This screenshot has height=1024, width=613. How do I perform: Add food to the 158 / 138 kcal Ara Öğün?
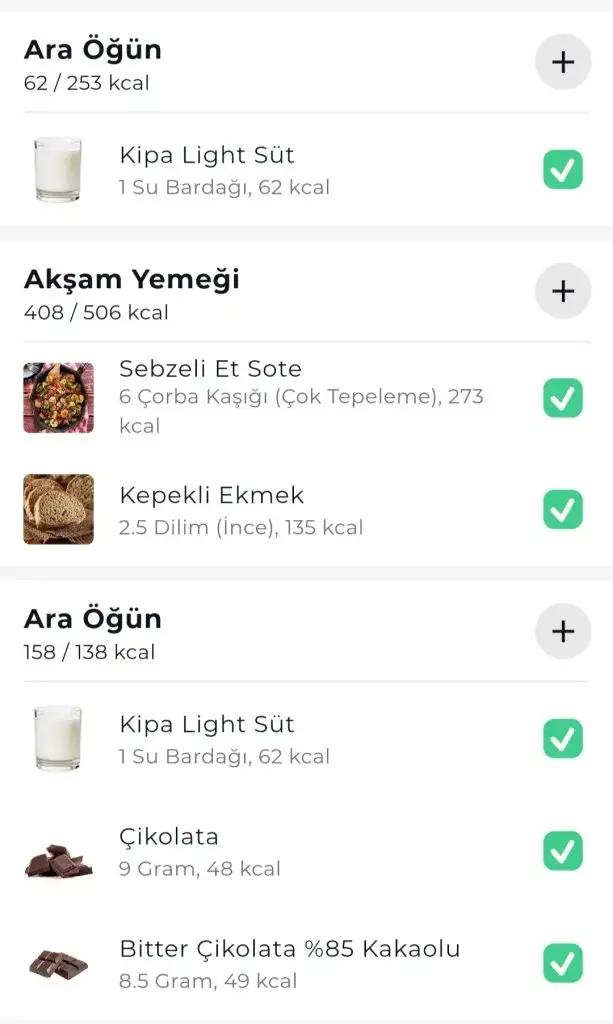coord(563,631)
